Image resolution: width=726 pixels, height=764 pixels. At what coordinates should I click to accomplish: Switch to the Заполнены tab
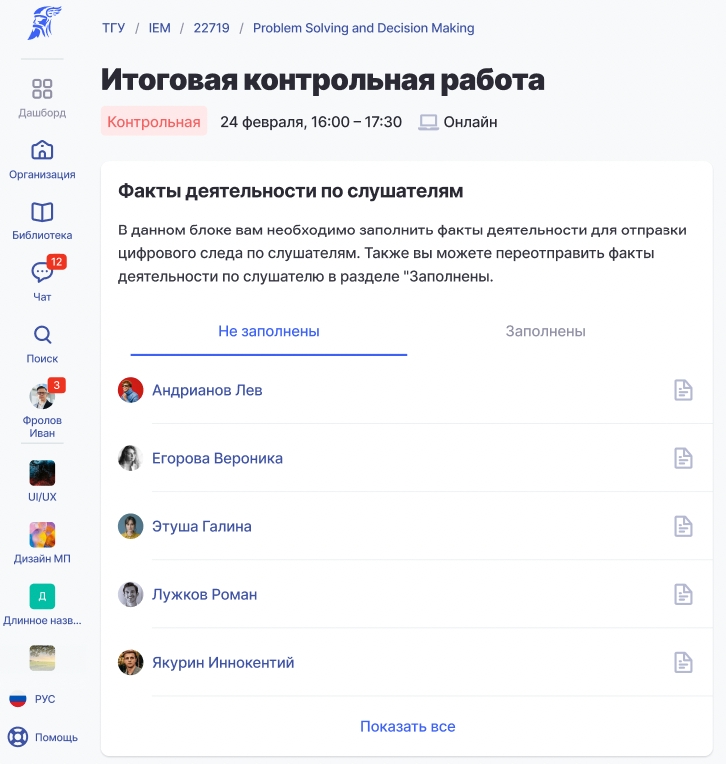(545, 331)
